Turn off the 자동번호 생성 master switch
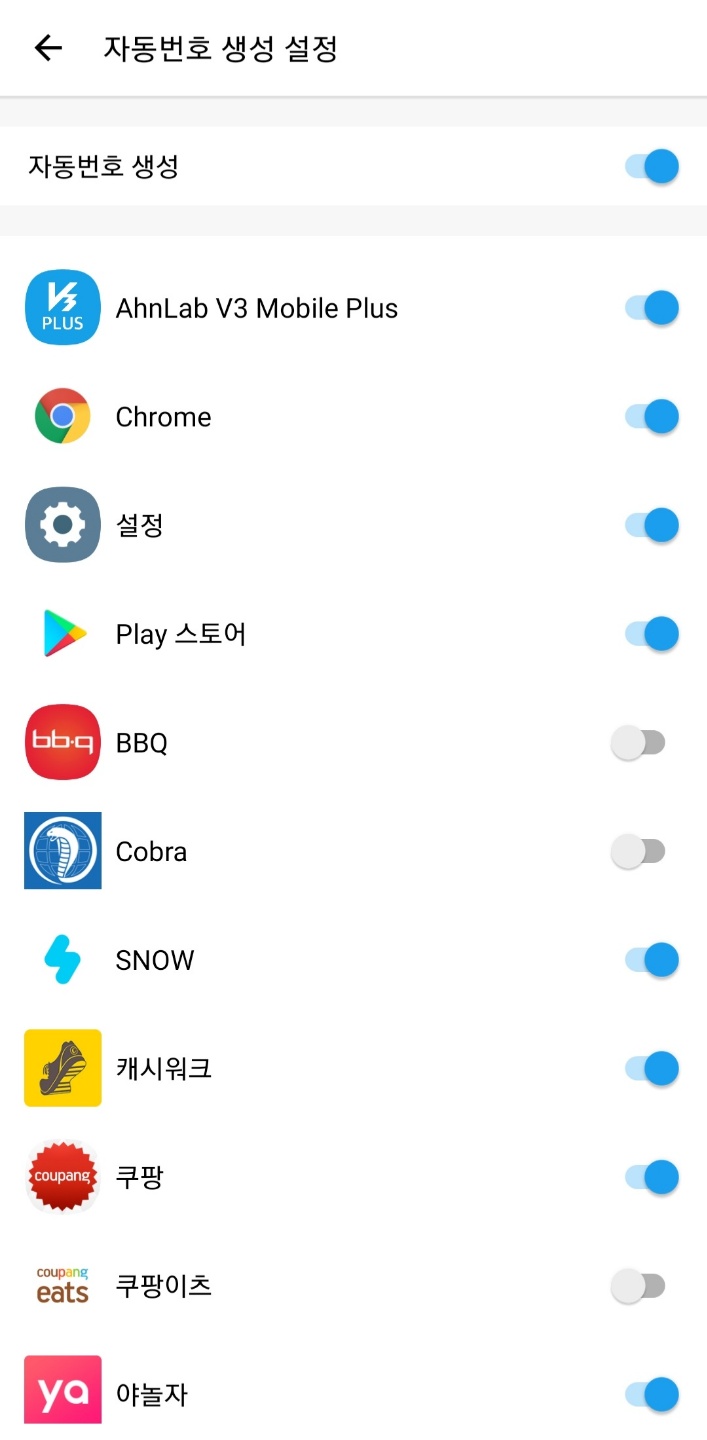This screenshot has height=1440, width=707. point(651,166)
